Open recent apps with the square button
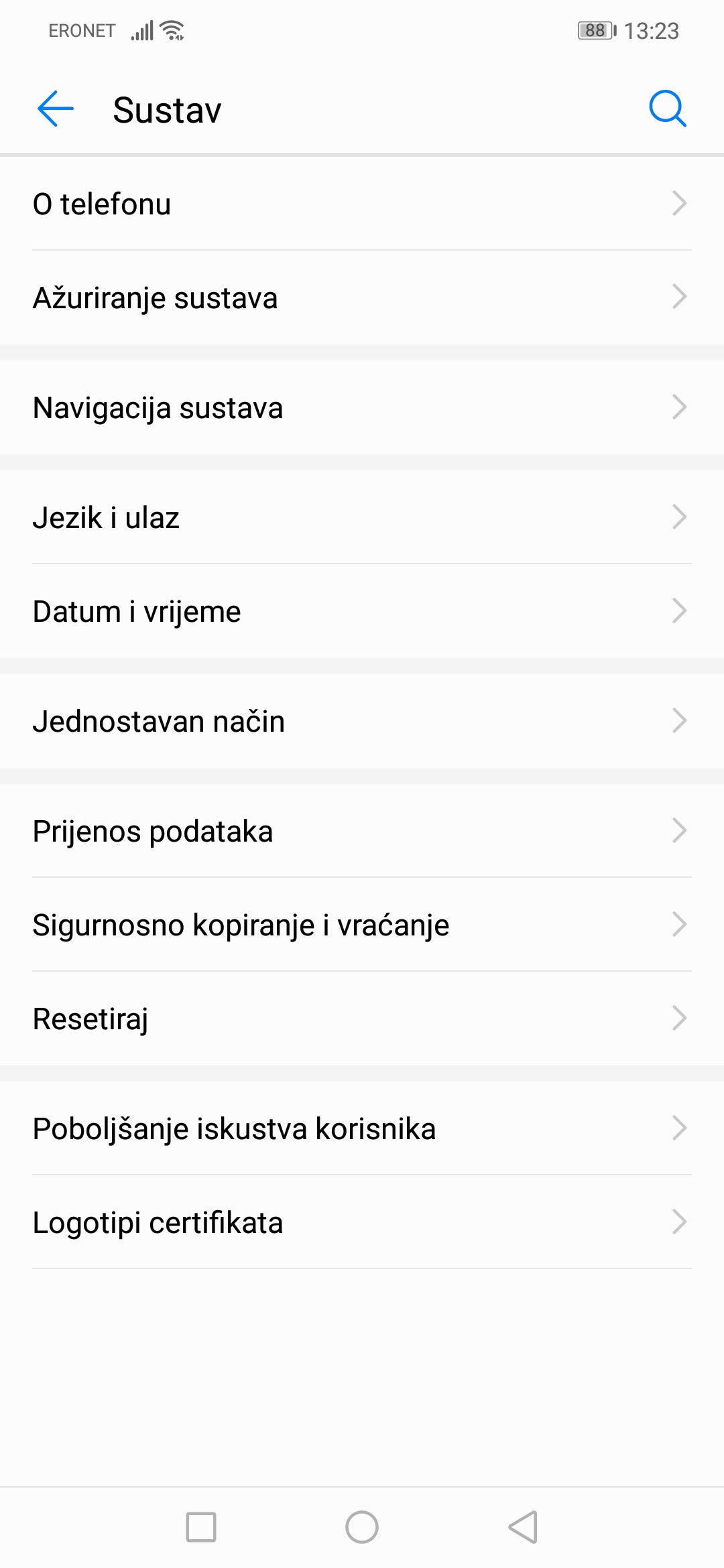The height and width of the screenshot is (1568, 724). (x=201, y=1527)
